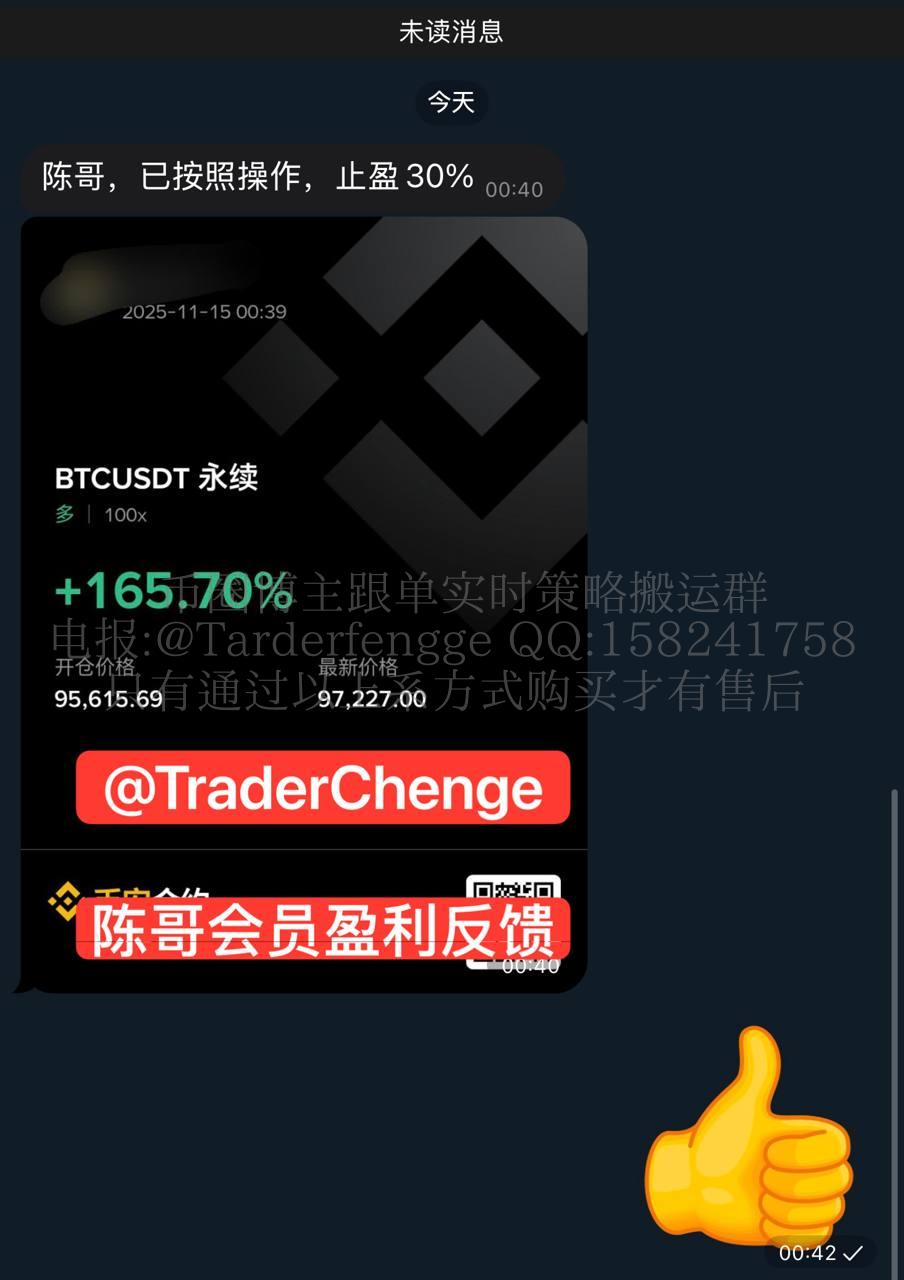Open the BTCUSDT profit screenshot image message
The image size is (904, 1280).
tap(303, 420)
